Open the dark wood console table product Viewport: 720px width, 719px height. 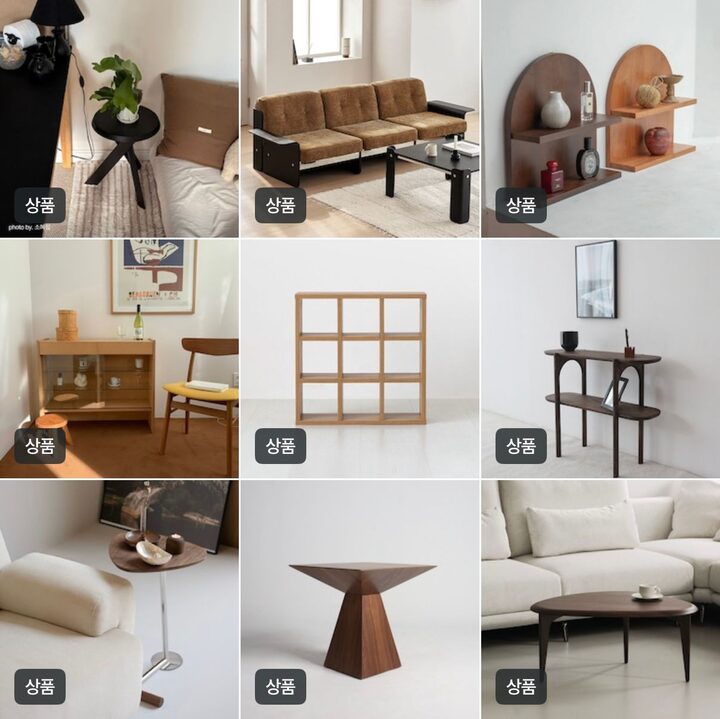600,358
